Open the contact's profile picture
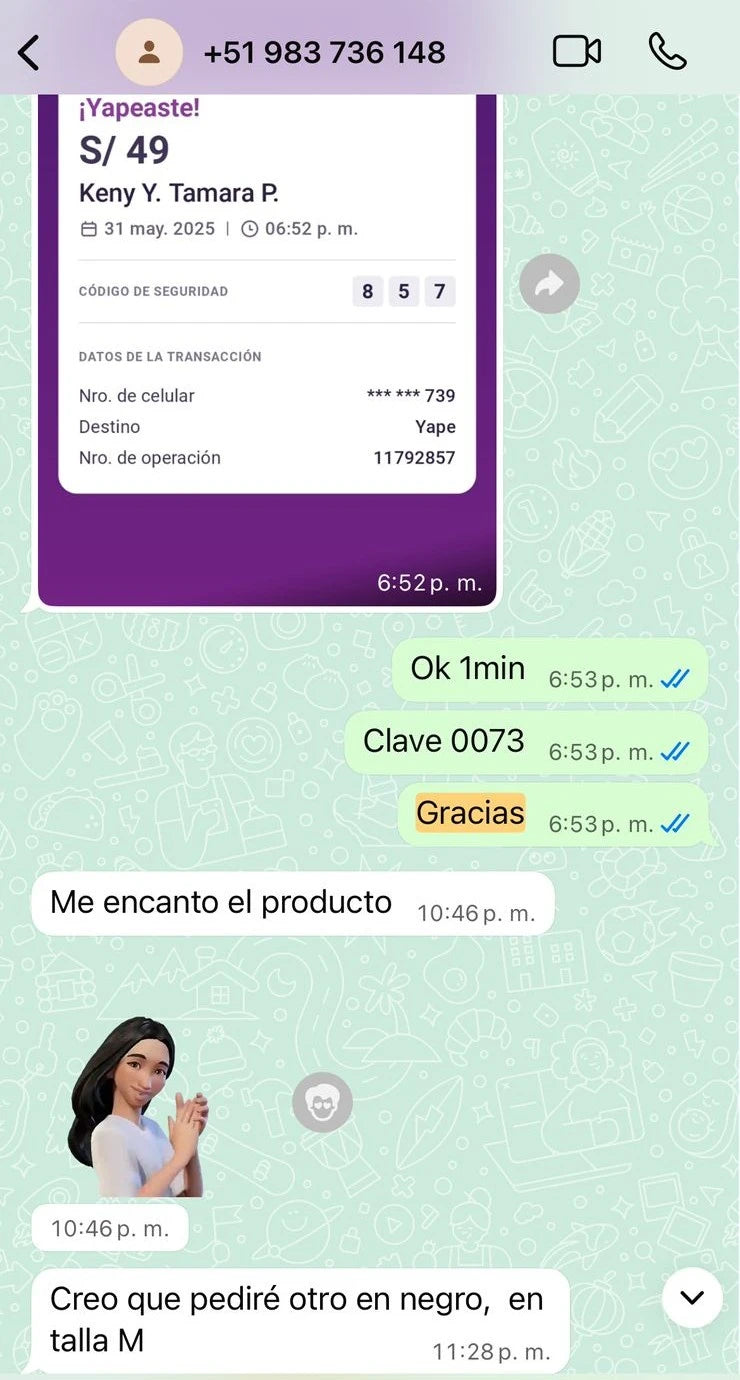 click(149, 52)
